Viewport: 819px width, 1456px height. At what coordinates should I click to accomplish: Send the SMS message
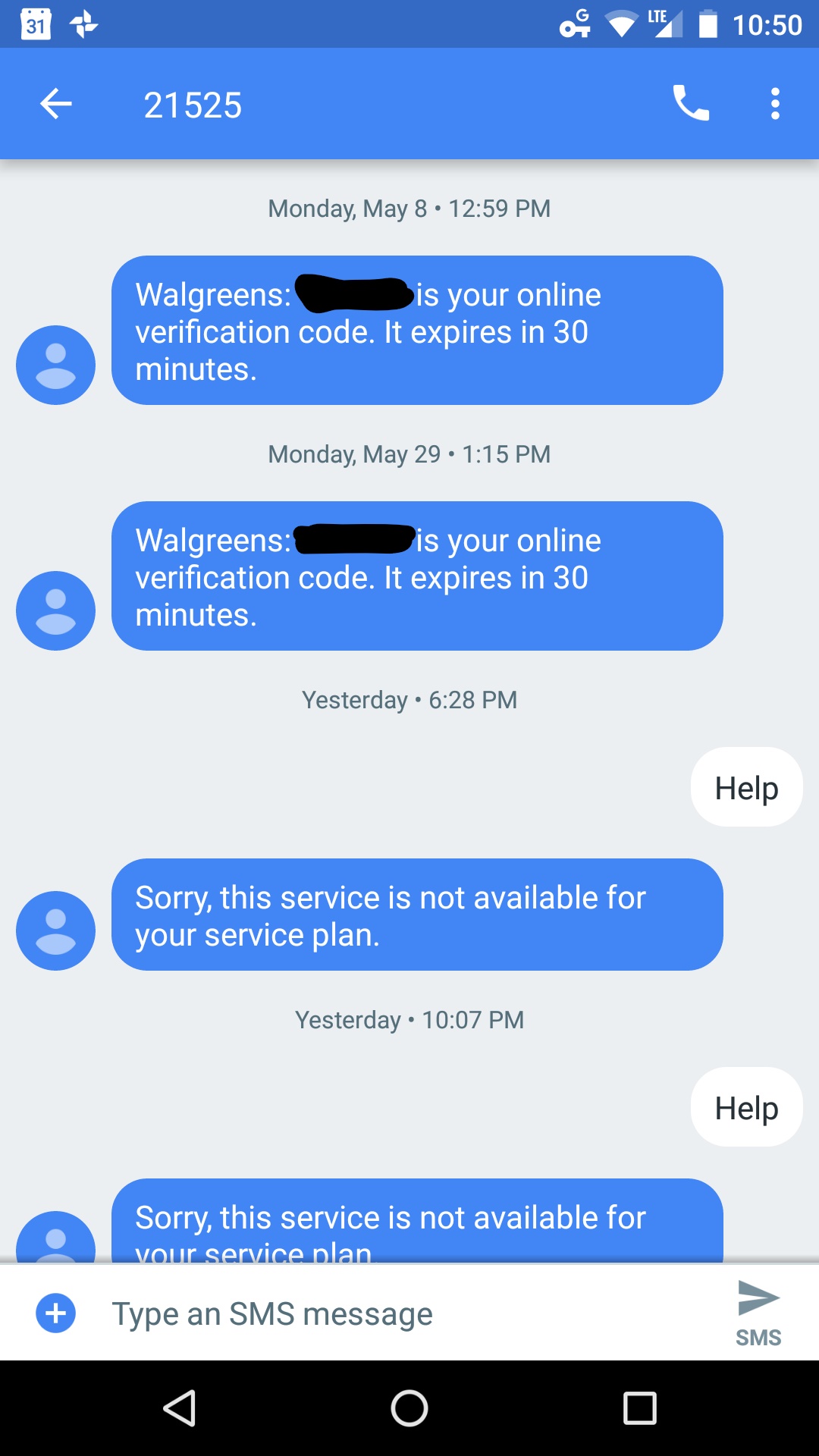(758, 1312)
